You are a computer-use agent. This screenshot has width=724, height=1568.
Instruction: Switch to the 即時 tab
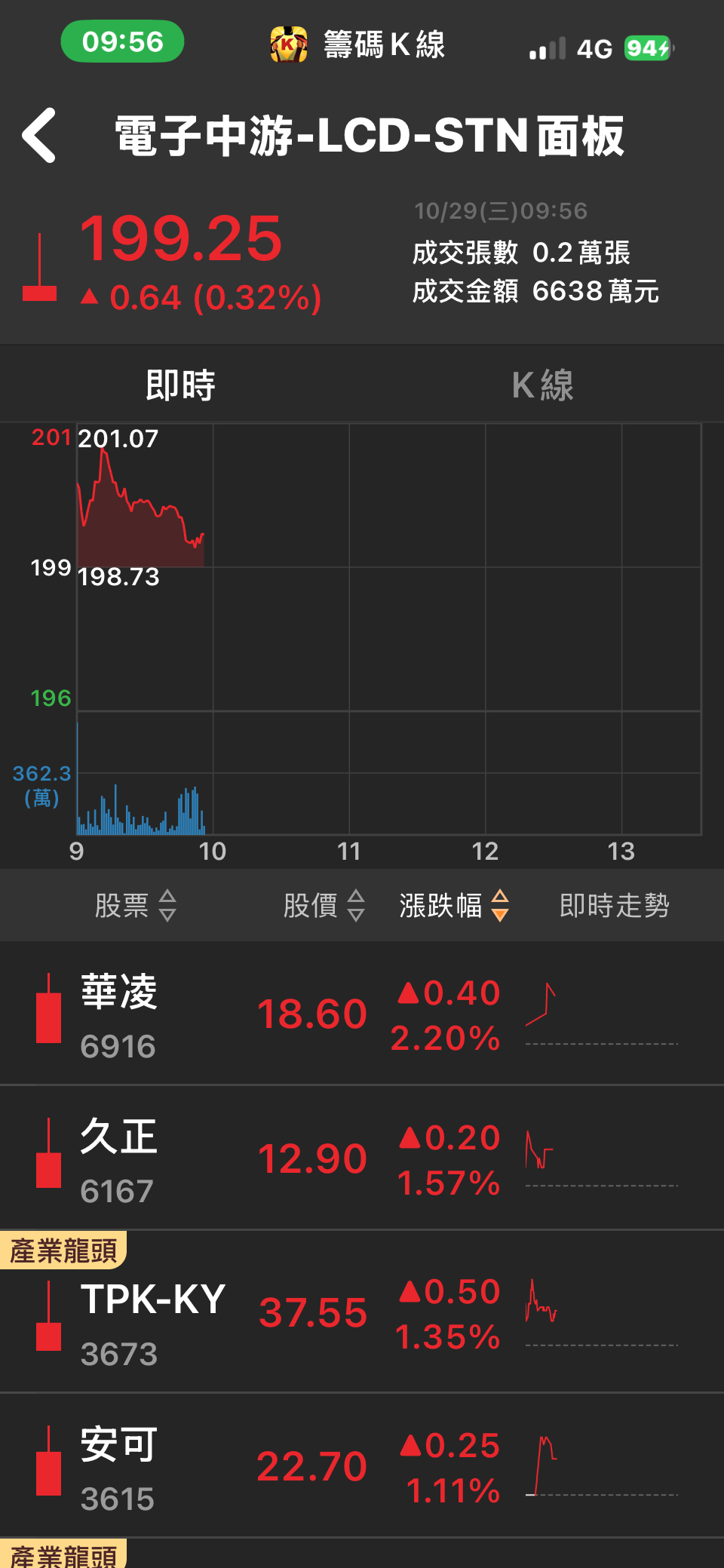pos(180,385)
